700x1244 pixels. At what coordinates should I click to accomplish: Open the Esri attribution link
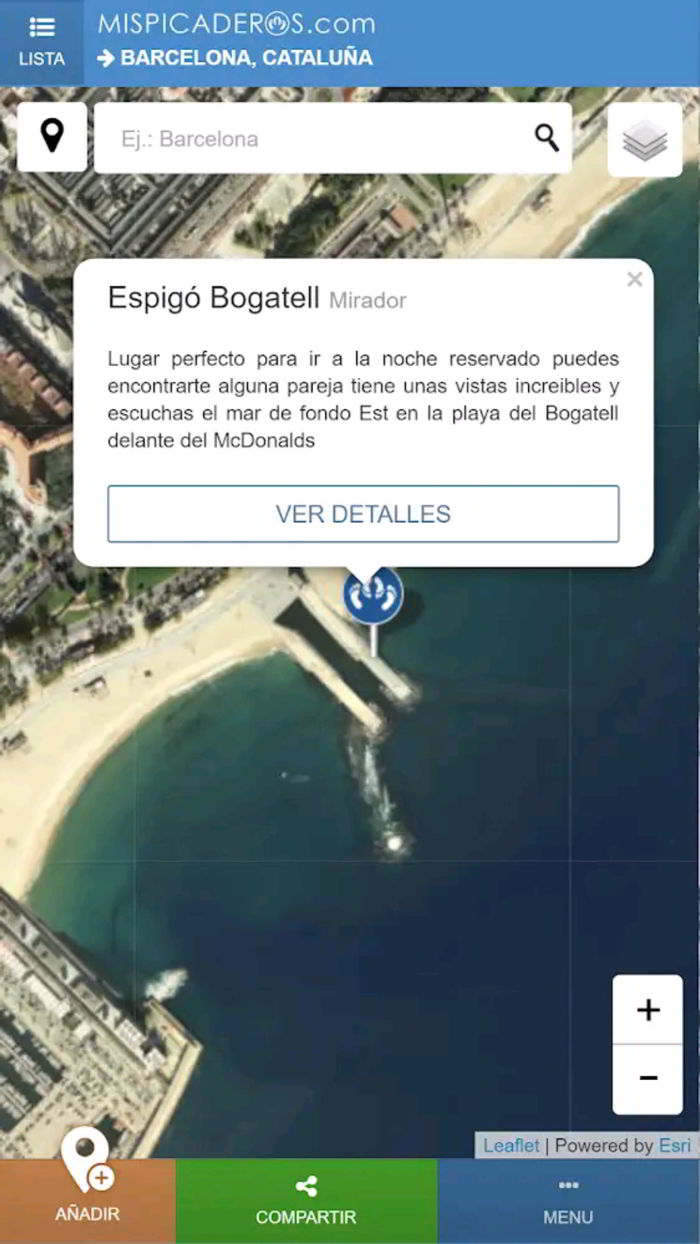point(674,1146)
